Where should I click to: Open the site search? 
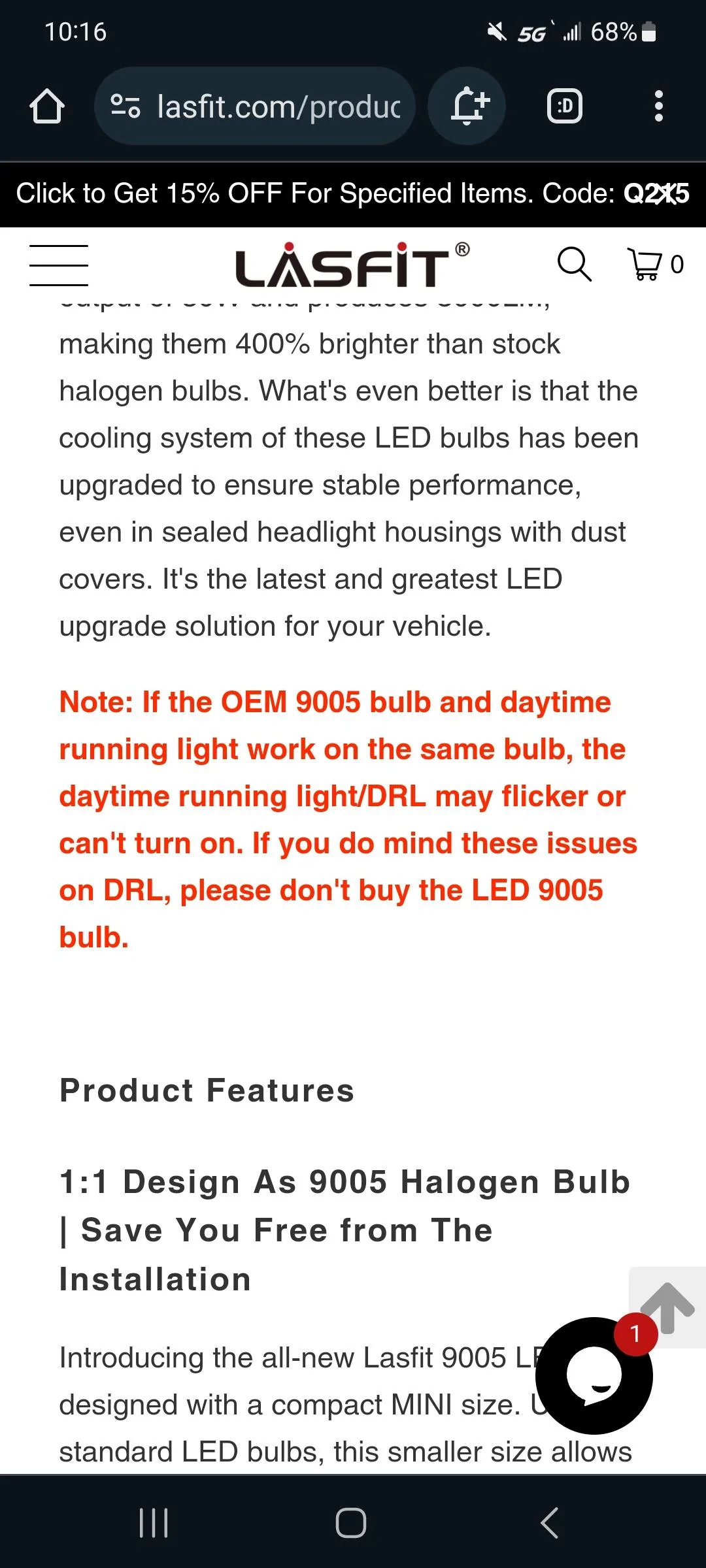[574, 264]
